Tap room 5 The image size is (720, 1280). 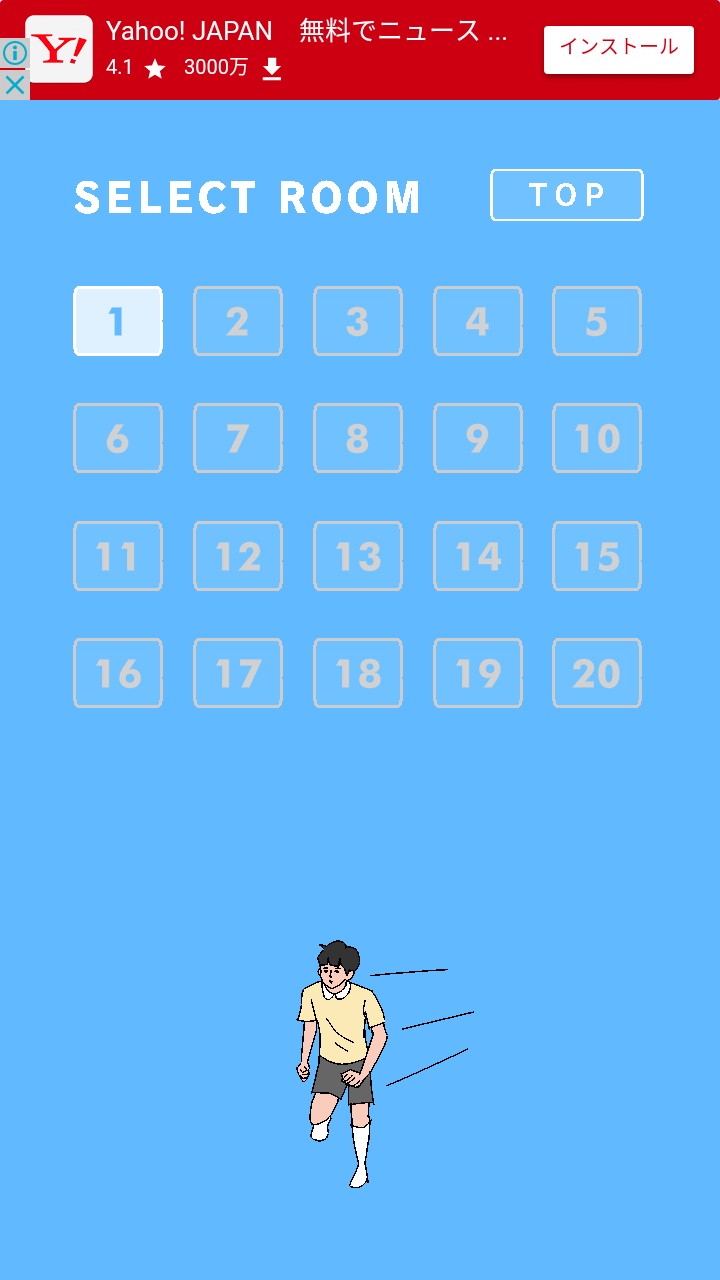click(x=597, y=321)
